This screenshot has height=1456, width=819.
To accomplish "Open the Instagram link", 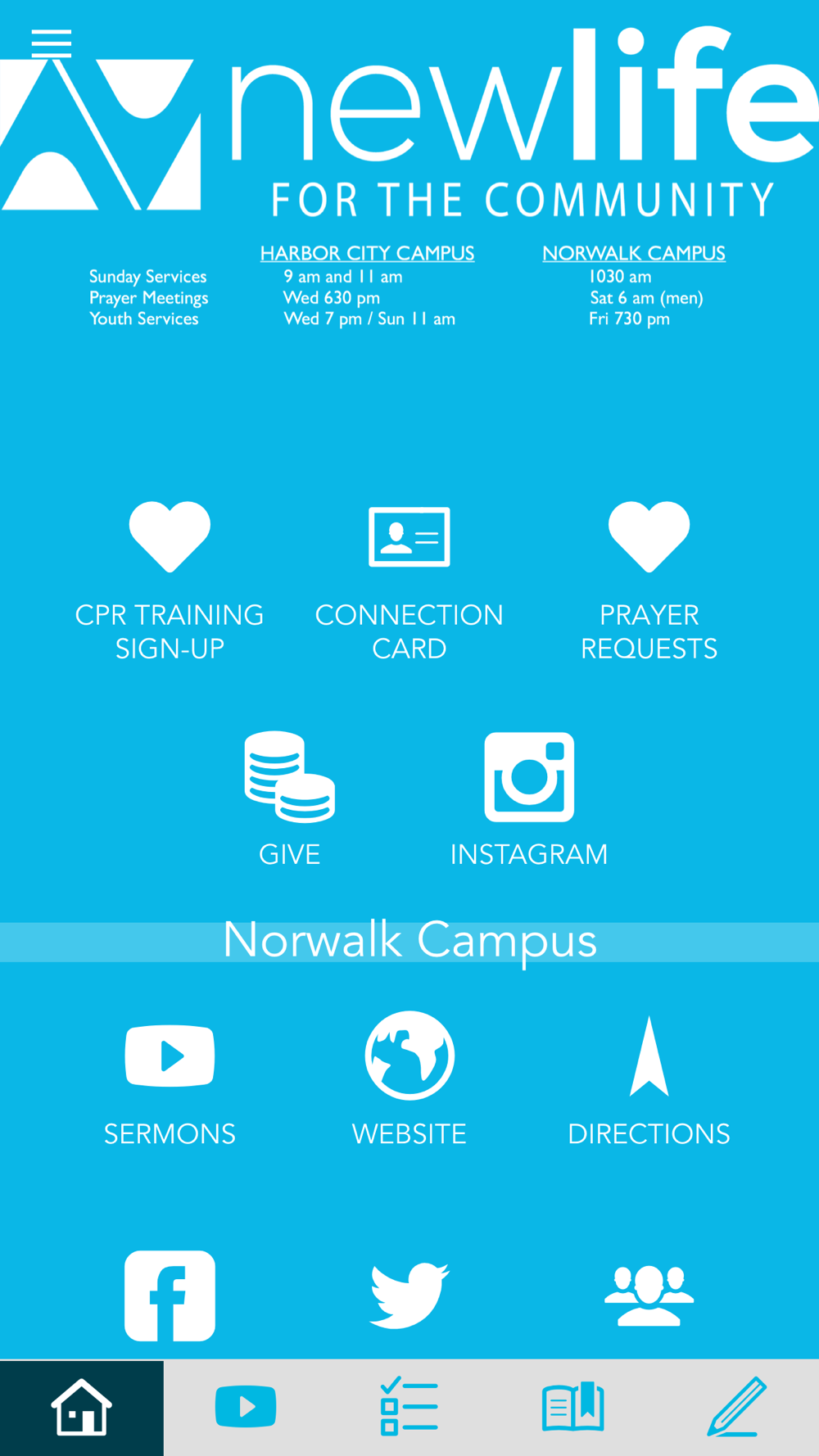I will [529, 798].
